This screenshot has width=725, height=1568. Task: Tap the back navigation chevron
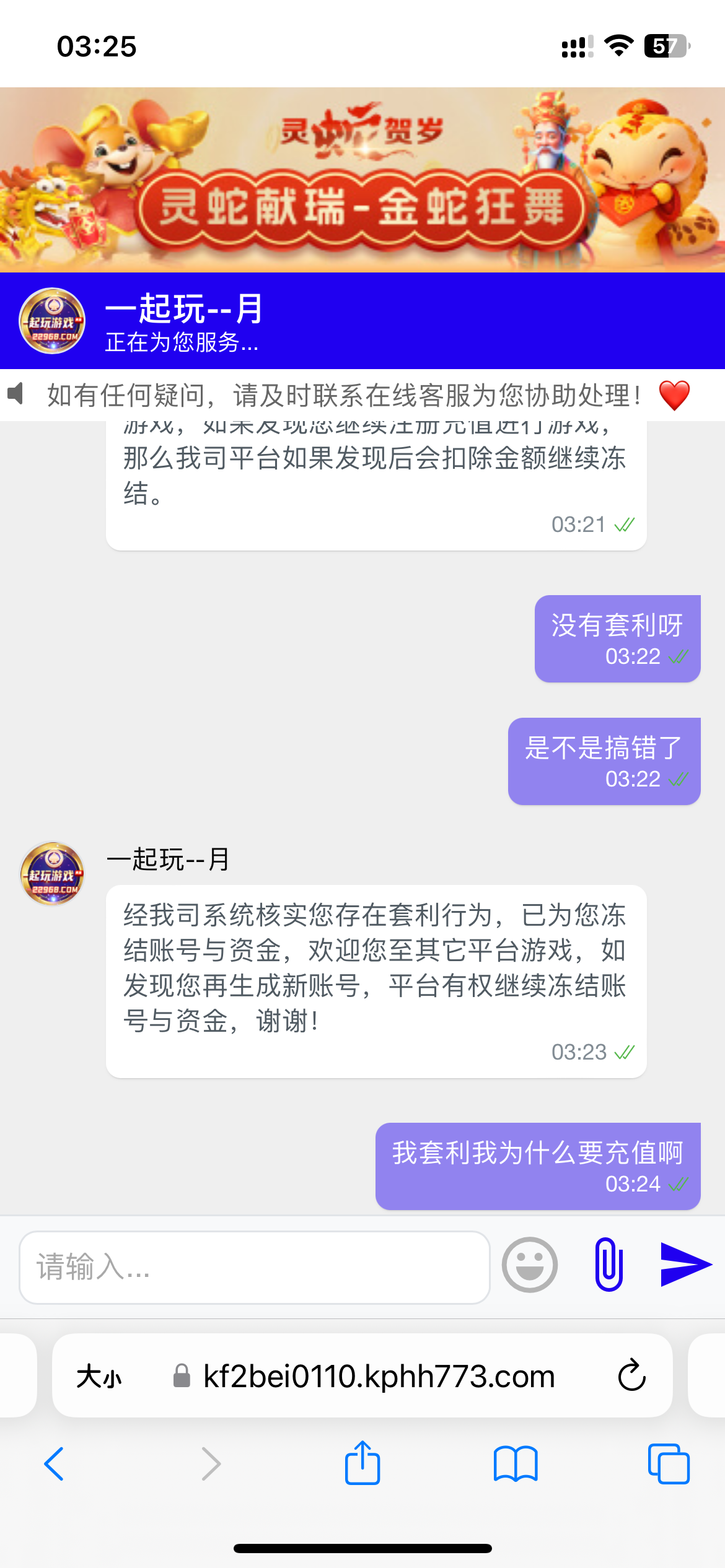tap(55, 1464)
